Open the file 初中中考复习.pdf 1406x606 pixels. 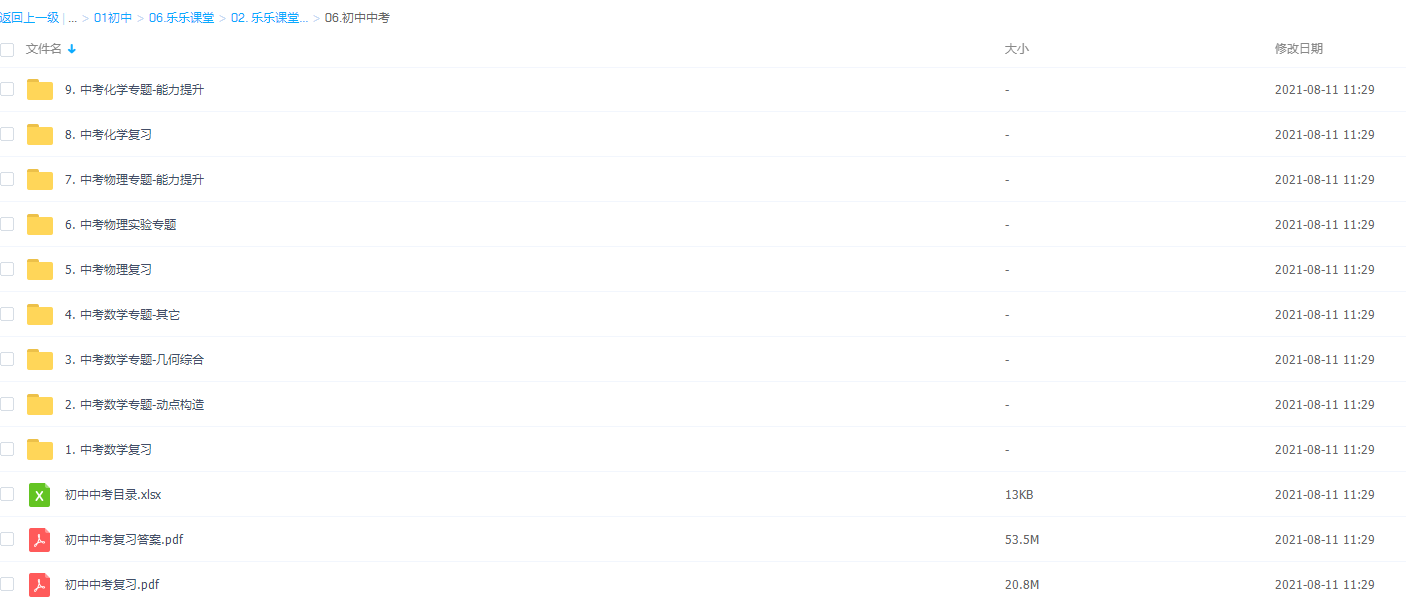point(111,585)
